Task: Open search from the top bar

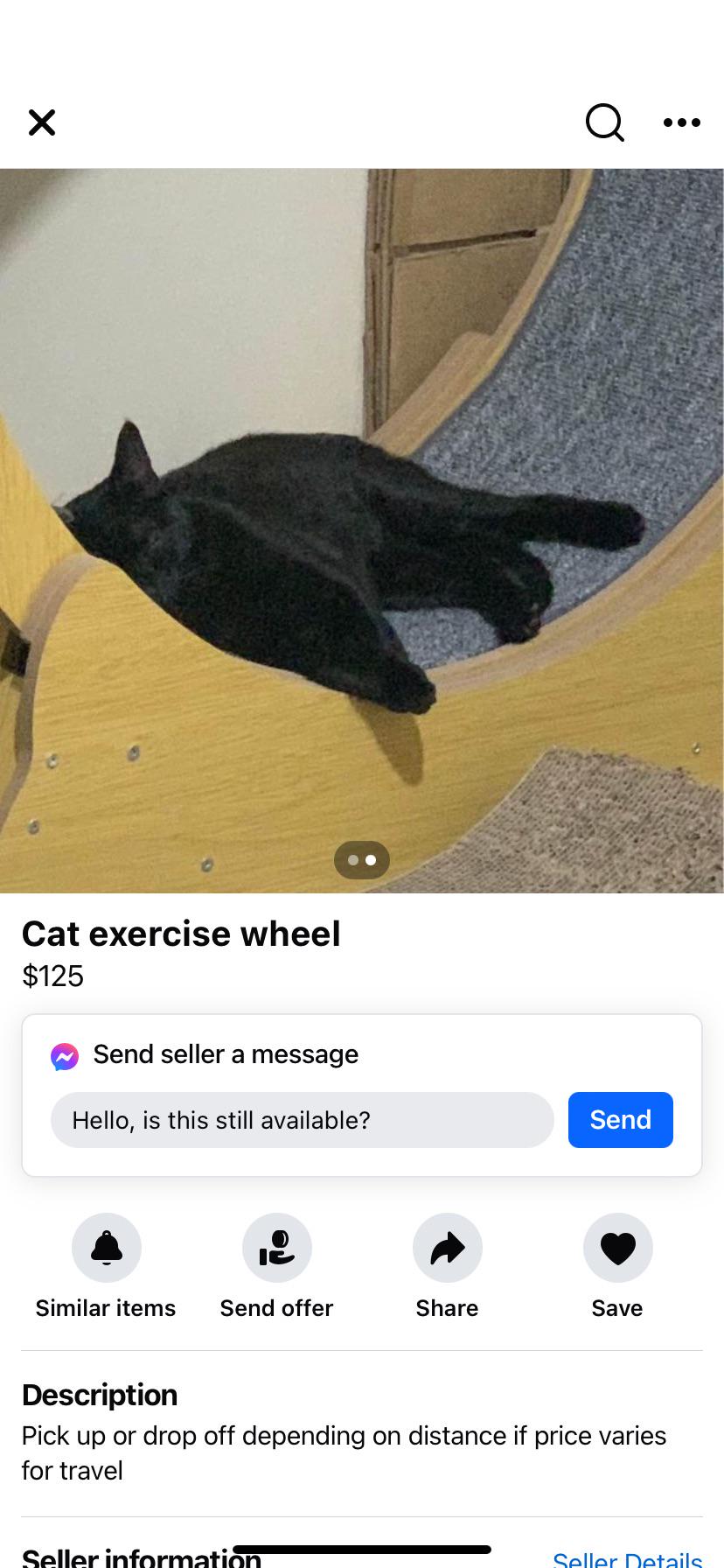Action: 604,122
